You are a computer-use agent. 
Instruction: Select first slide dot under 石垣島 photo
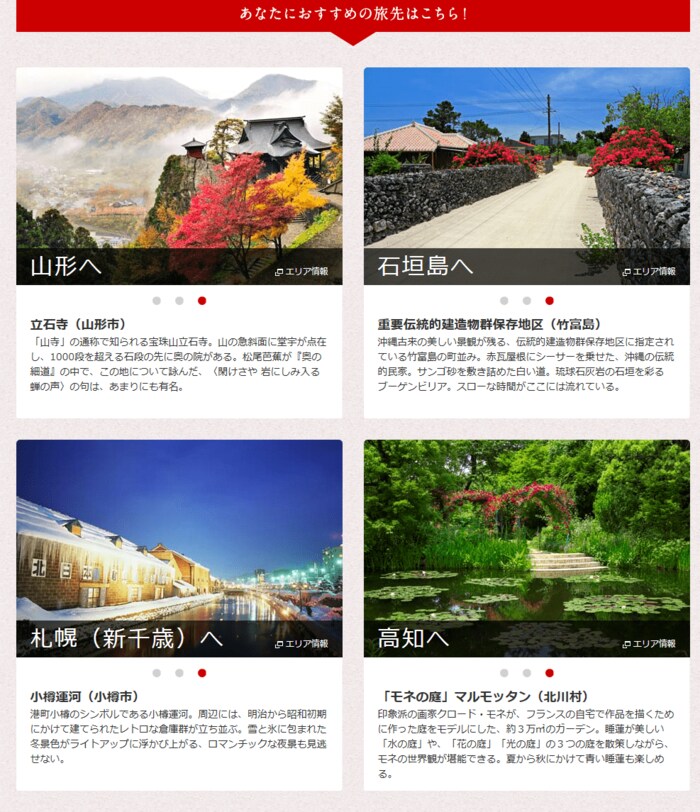pyautogui.click(x=504, y=300)
